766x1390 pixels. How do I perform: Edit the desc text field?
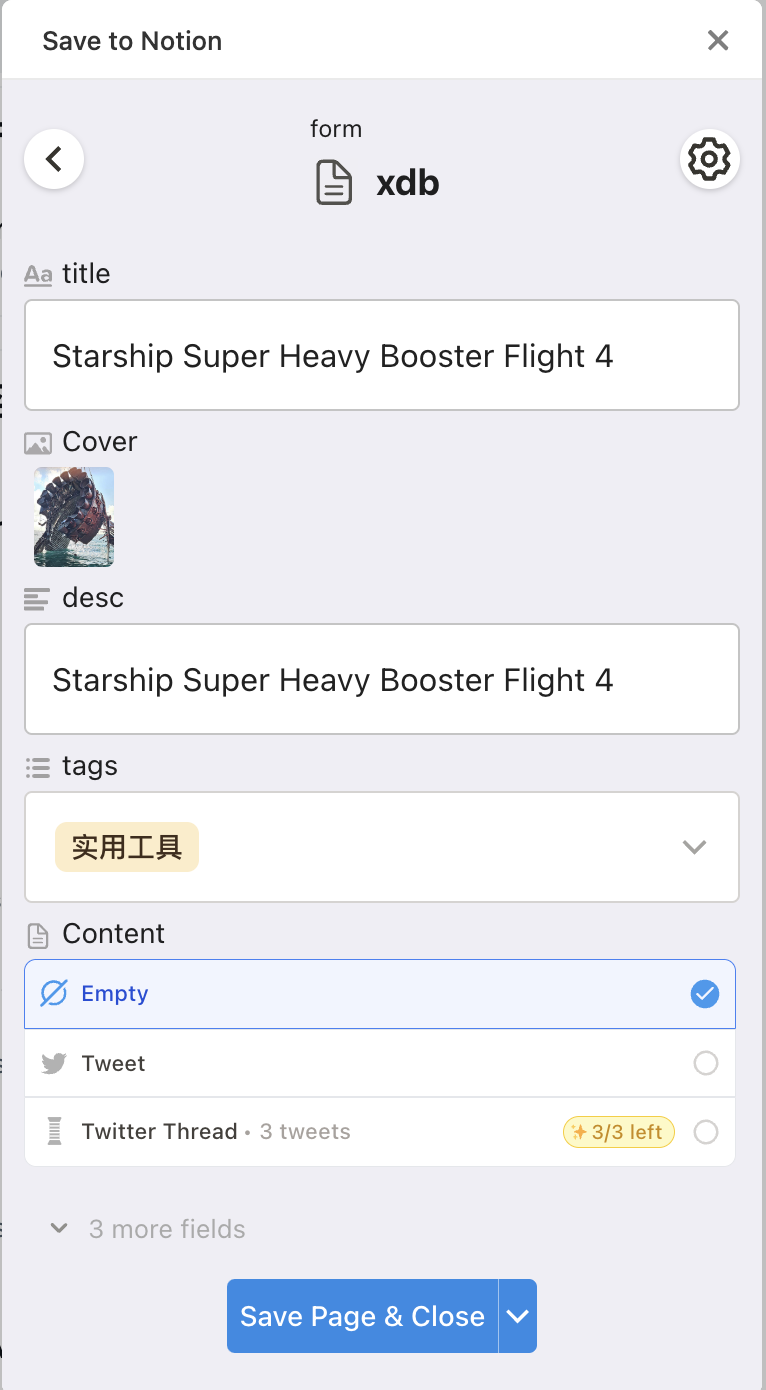382,679
